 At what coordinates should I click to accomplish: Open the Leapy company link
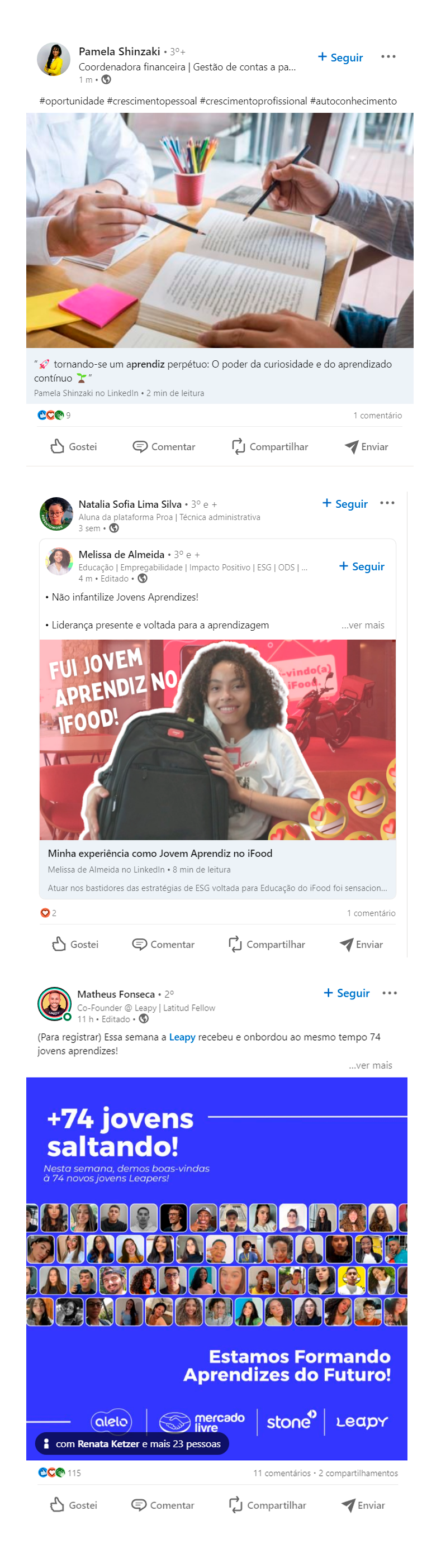[182, 1037]
